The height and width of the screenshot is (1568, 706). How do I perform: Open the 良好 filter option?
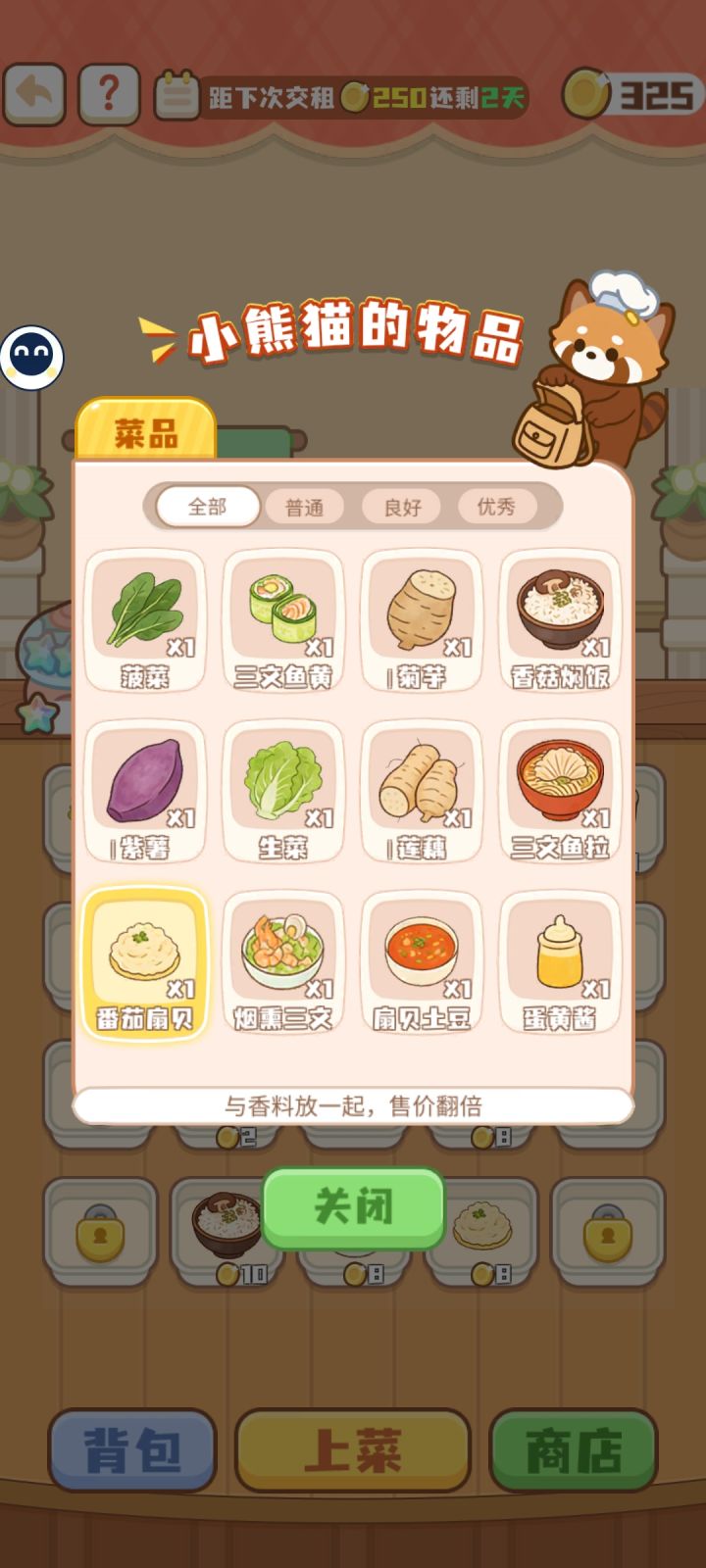403,508
